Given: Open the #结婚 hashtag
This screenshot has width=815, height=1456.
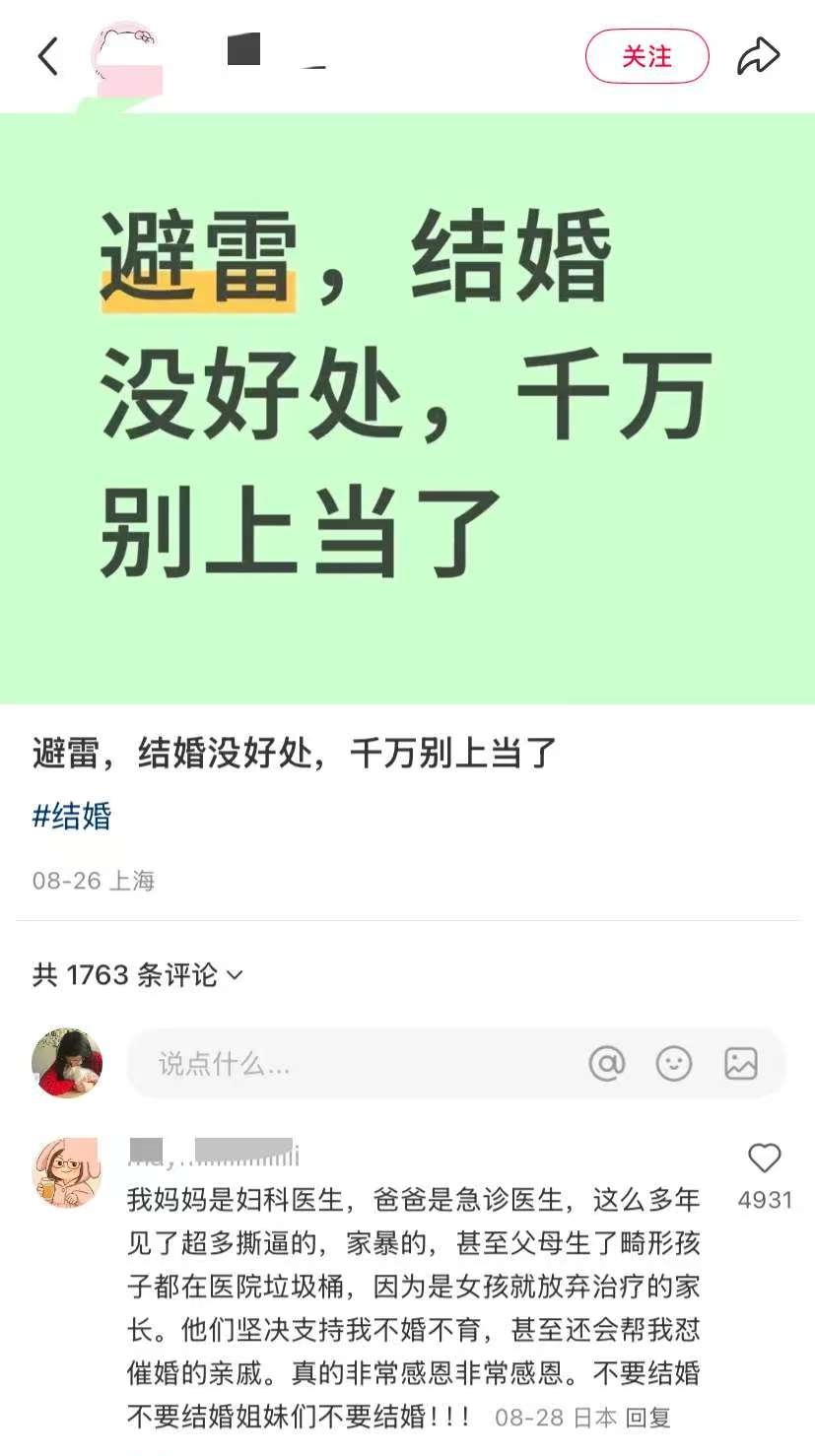Looking at the screenshot, I should tap(72, 816).
